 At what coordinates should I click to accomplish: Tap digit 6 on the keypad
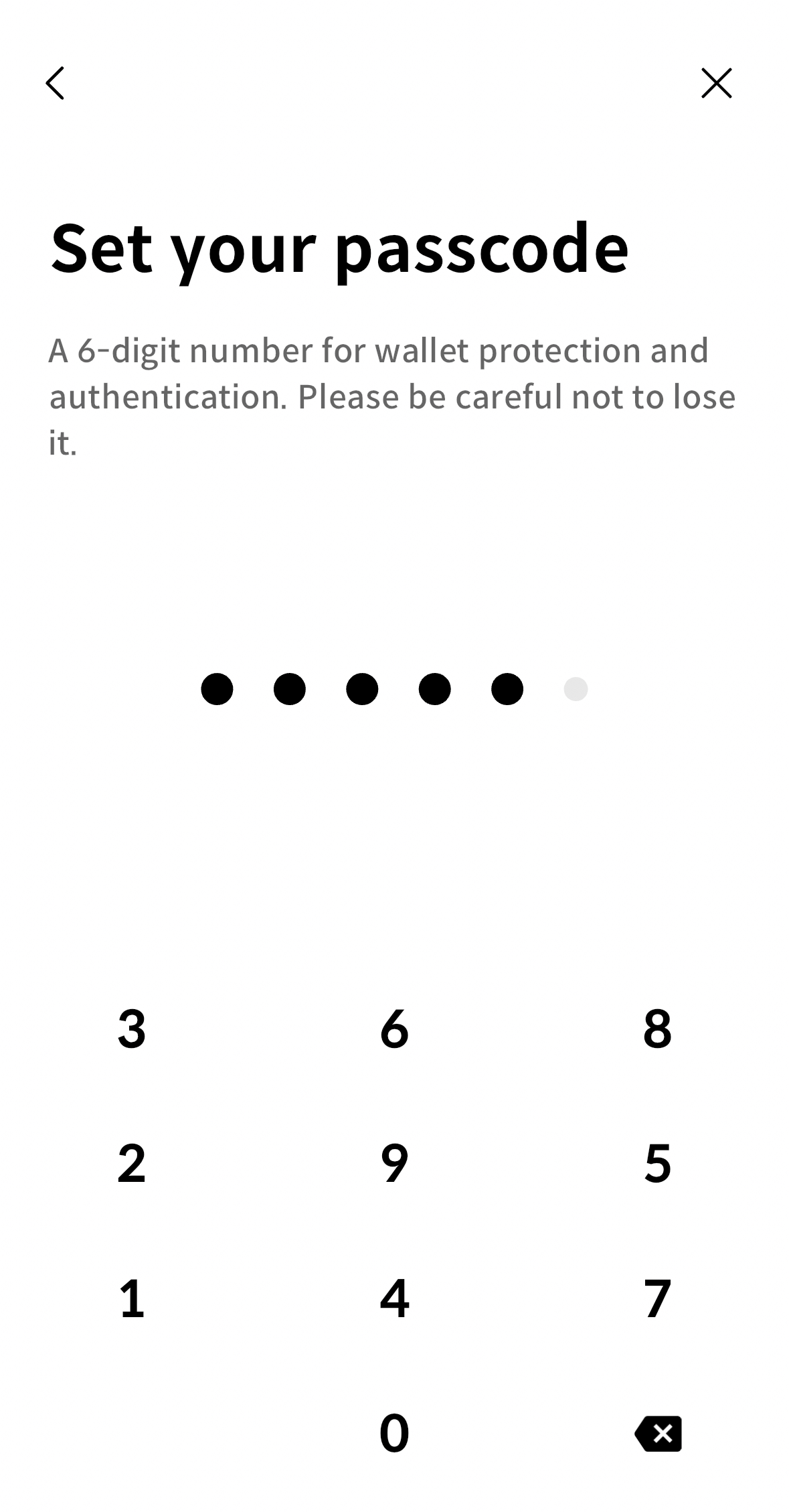(x=394, y=1029)
